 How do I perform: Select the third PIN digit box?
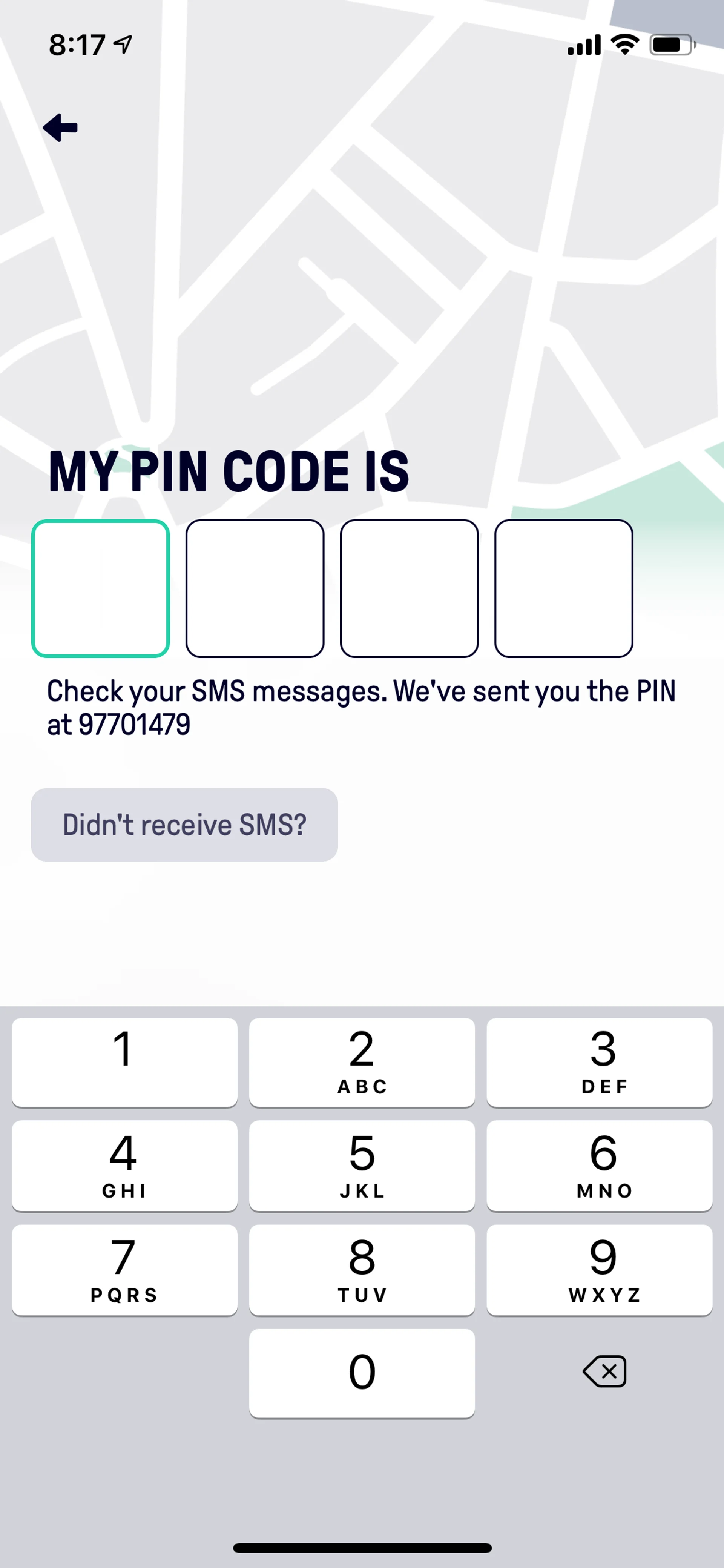pos(410,588)
